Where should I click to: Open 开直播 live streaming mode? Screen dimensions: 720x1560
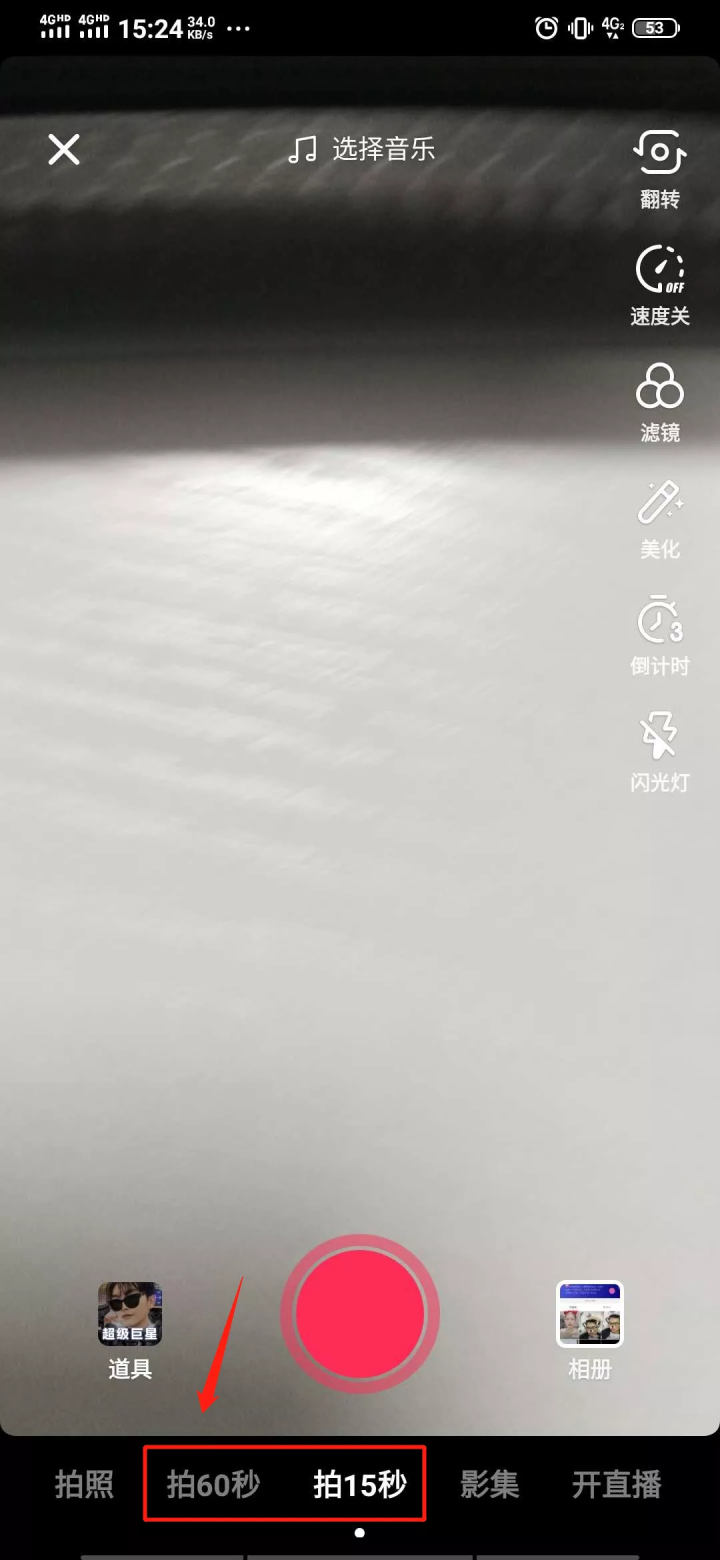pyautogui.click(x=617, y=1486)
